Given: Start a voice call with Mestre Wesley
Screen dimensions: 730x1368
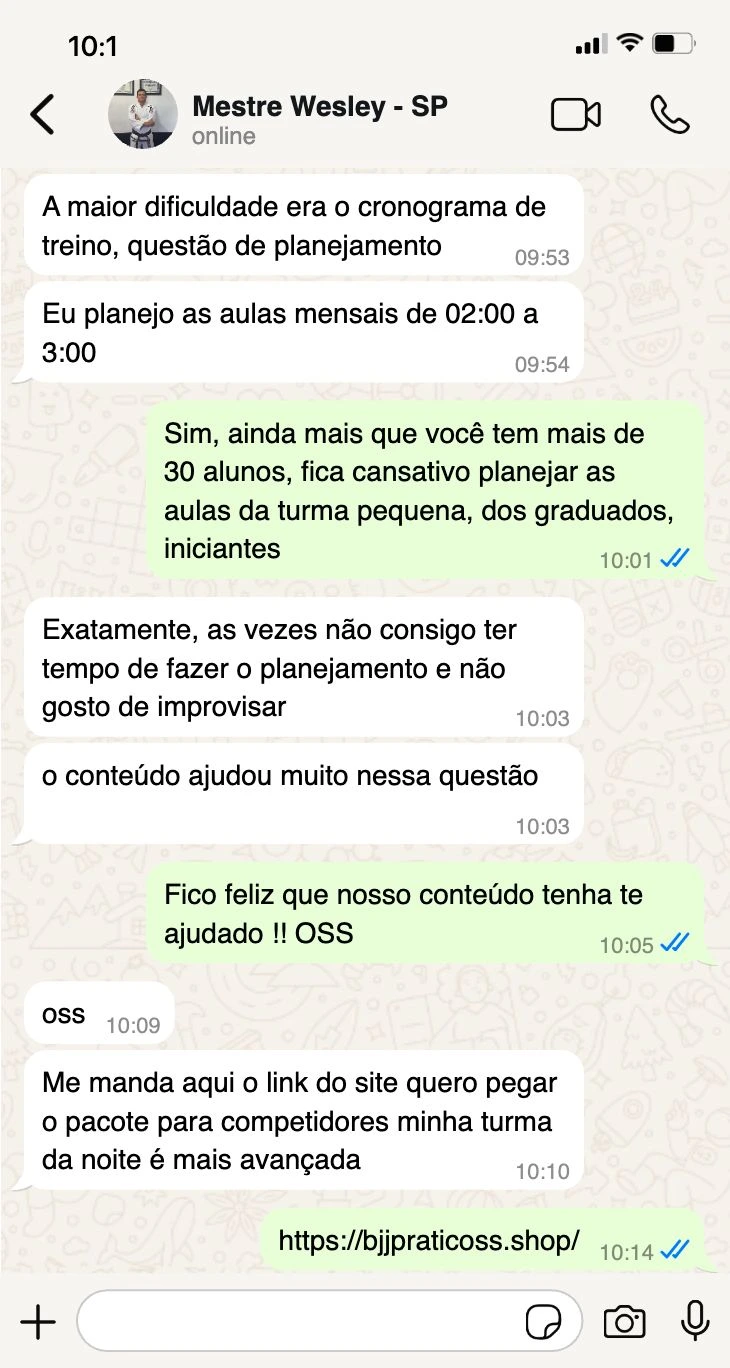Looking at the screenshot, I should click(669, 115).
